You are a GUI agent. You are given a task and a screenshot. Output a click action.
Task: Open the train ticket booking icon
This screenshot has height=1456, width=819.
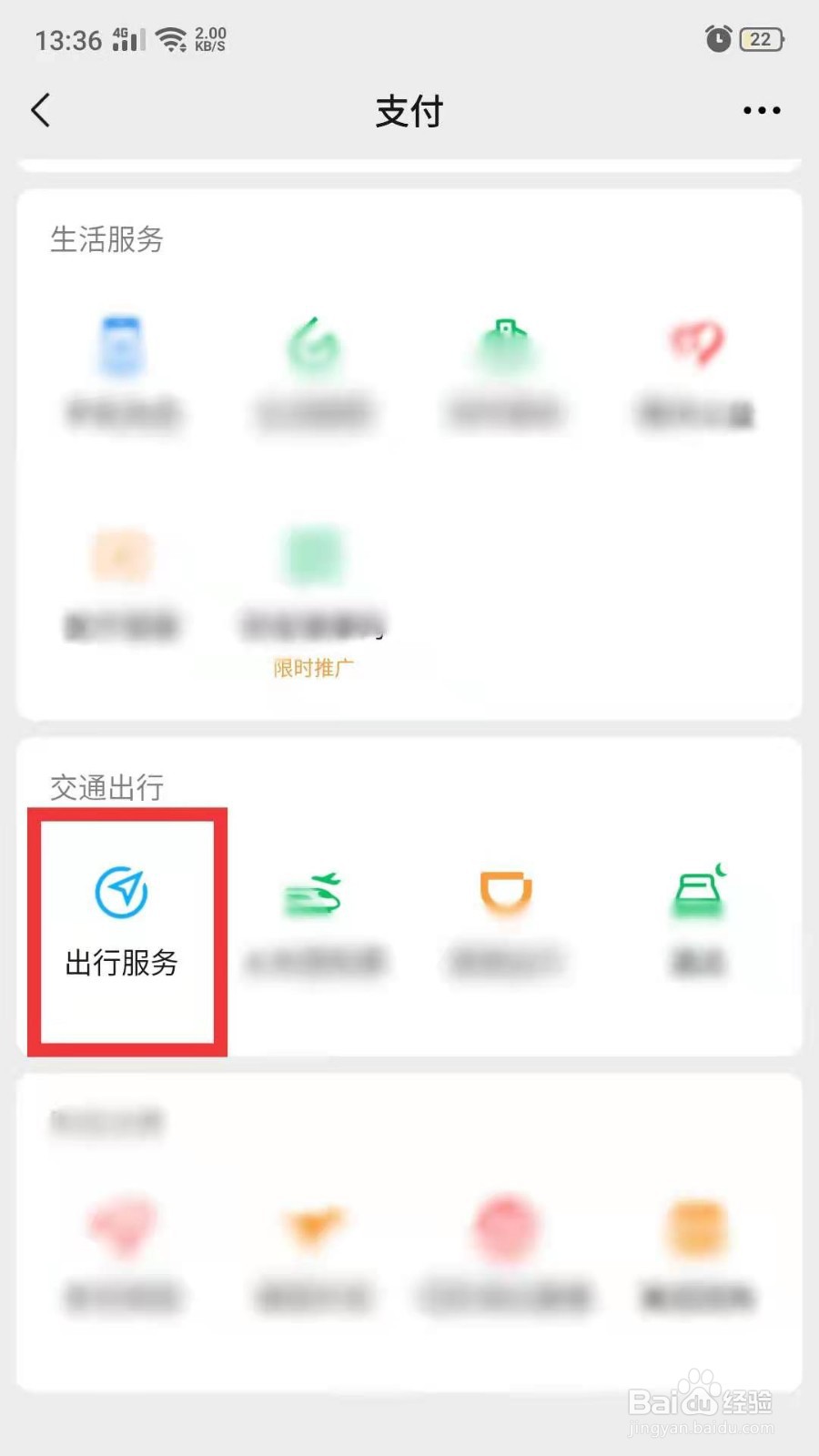pyautogui.click(x=314, y=896)
